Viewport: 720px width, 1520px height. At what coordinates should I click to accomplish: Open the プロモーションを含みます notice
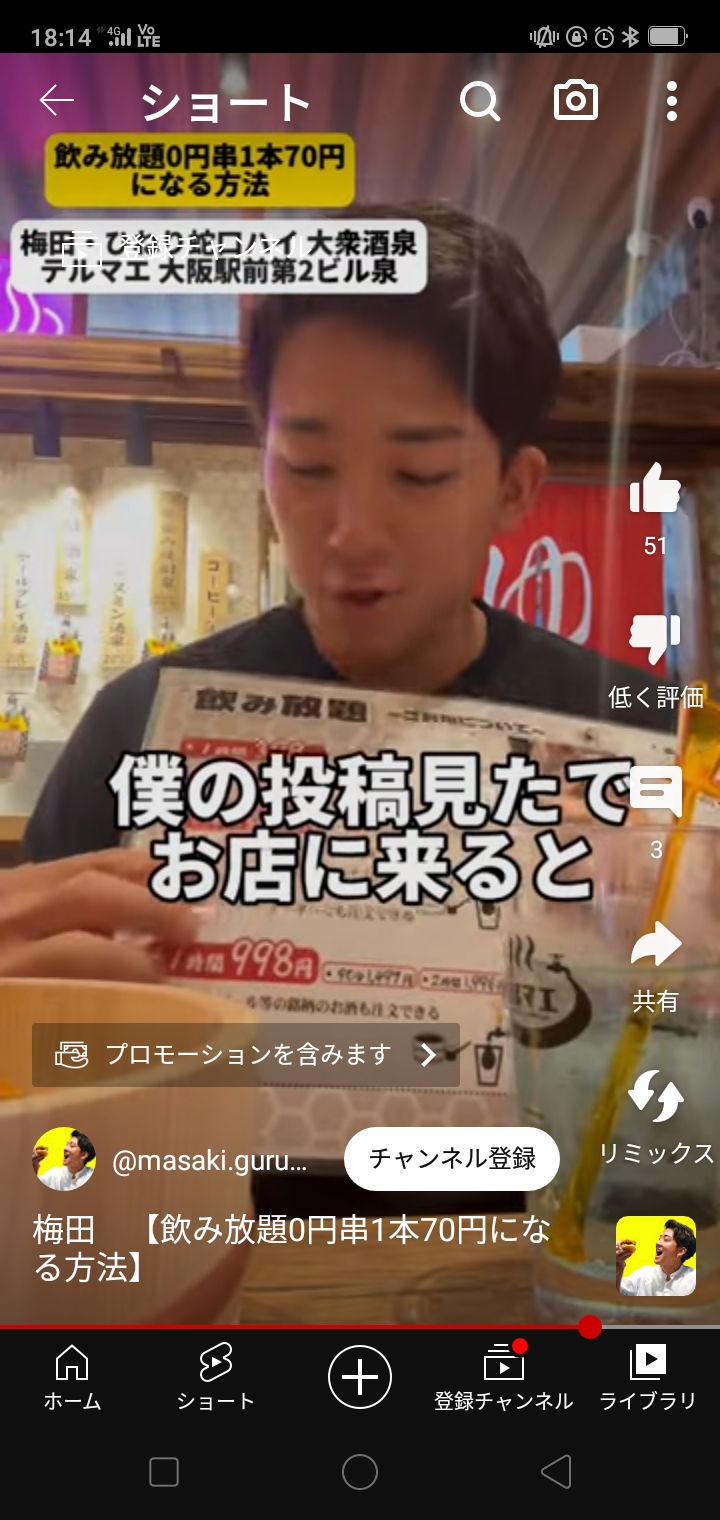[246, 1055]
